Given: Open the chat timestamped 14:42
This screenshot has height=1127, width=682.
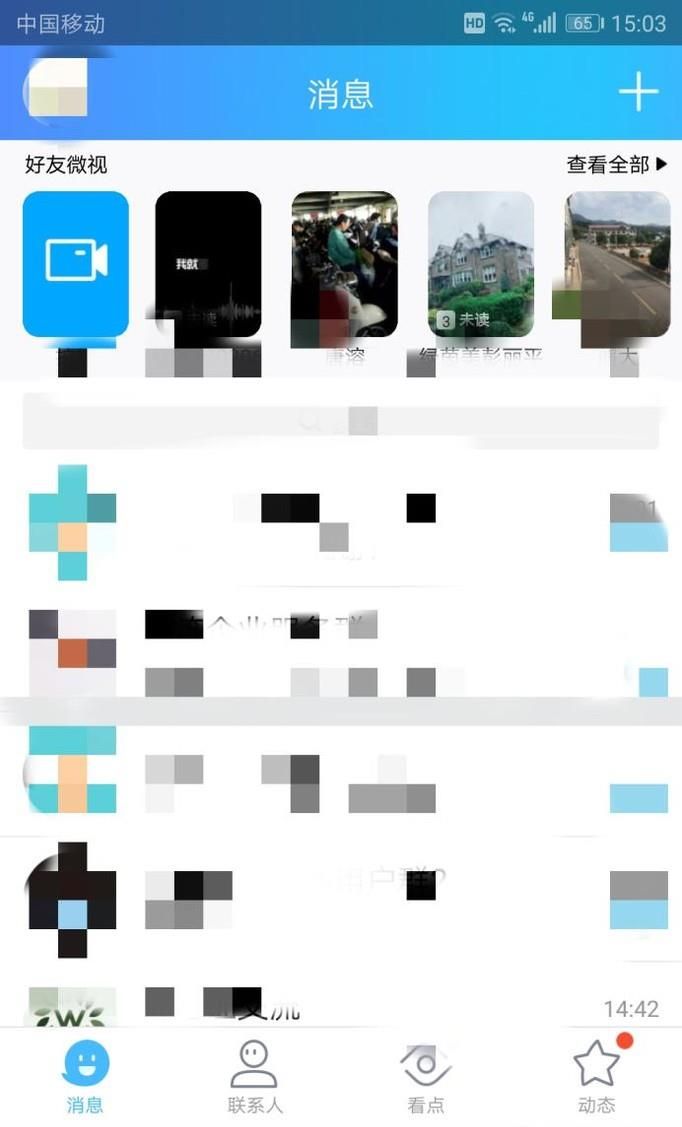Looking at the screenshot, I should point(340,1005).
